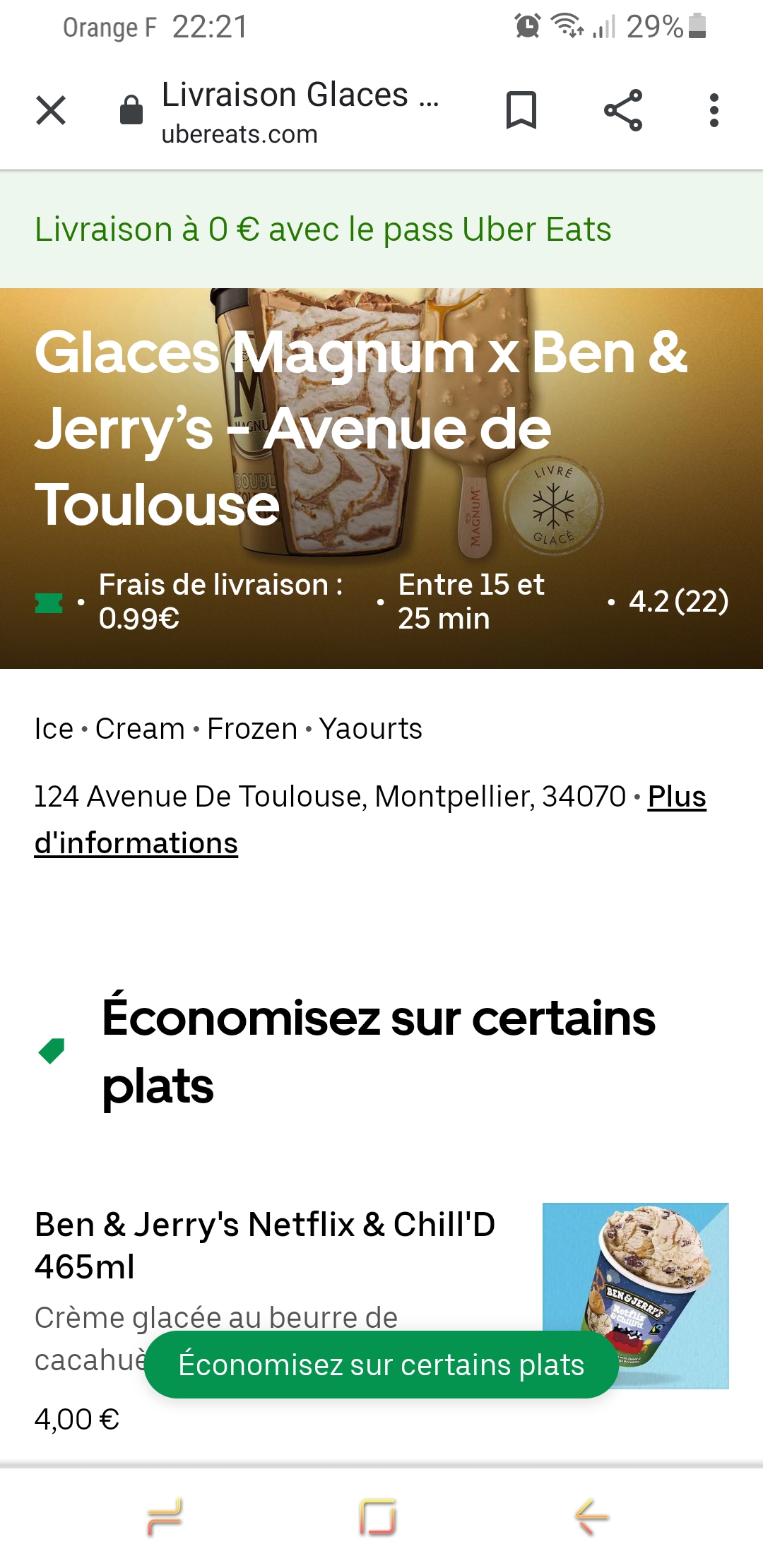Screen dimensions: 763x1568
Task: Open the browser overflow menu
Action: 714,111
